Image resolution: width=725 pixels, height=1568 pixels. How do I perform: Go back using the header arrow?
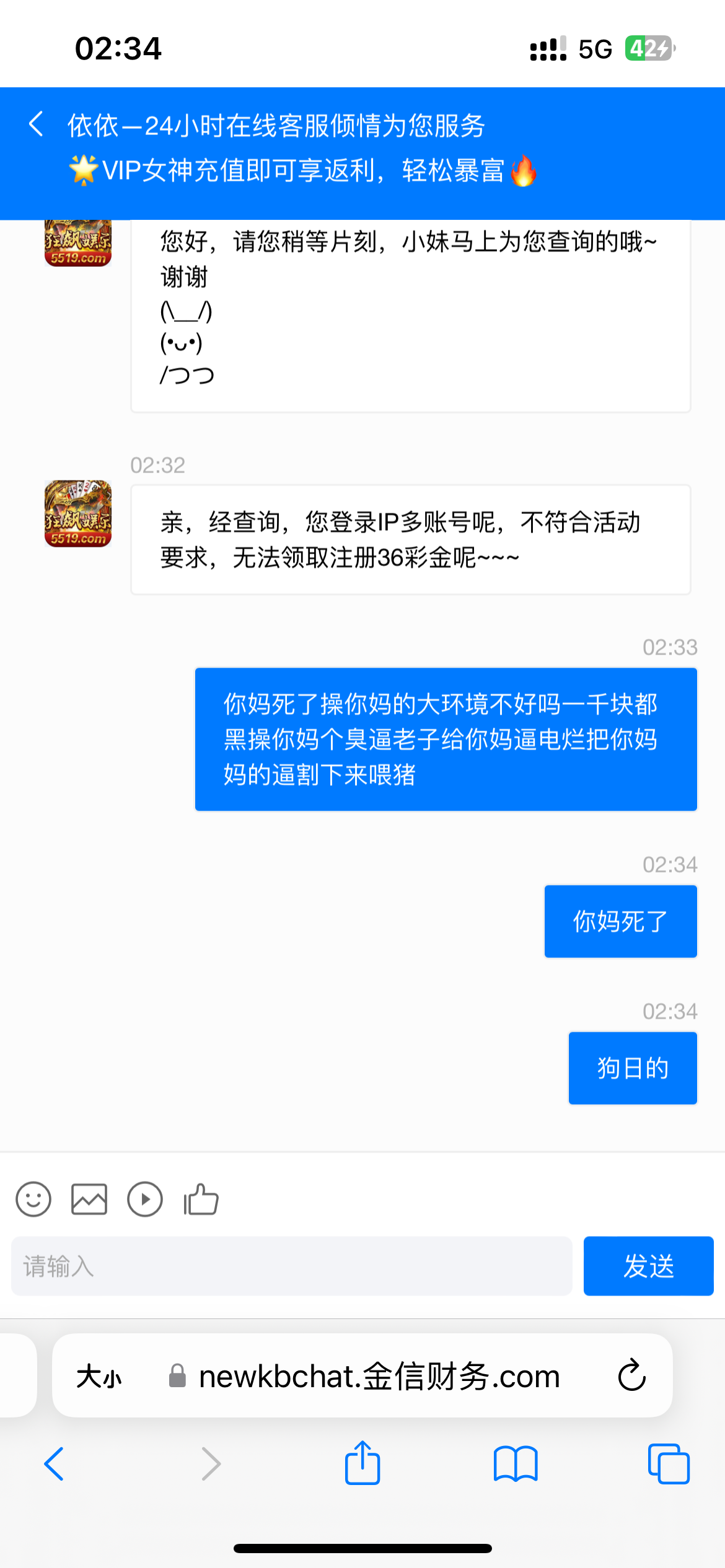click(36, 124)
